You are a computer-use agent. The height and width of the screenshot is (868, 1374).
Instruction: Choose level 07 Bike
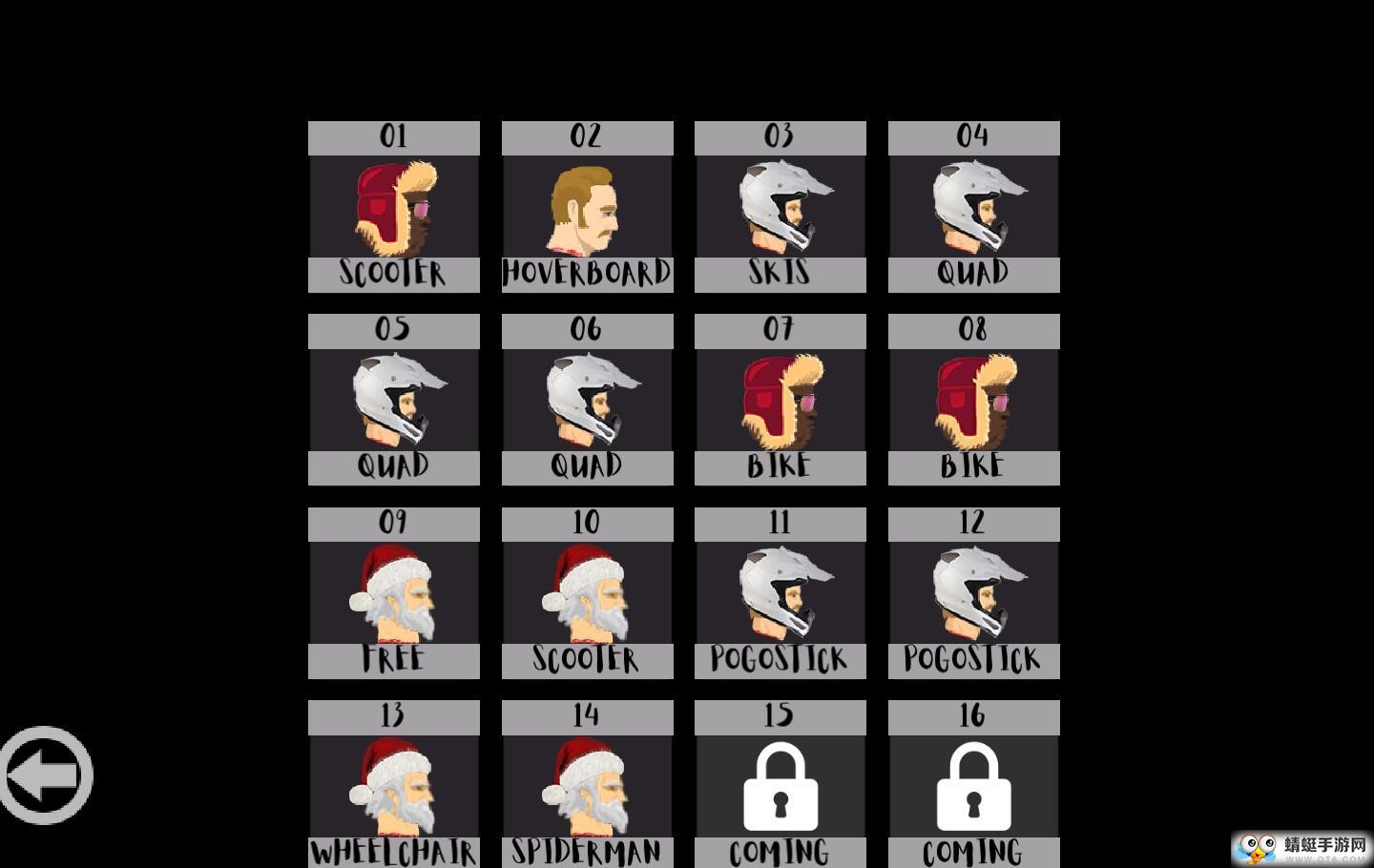(780, 400)
